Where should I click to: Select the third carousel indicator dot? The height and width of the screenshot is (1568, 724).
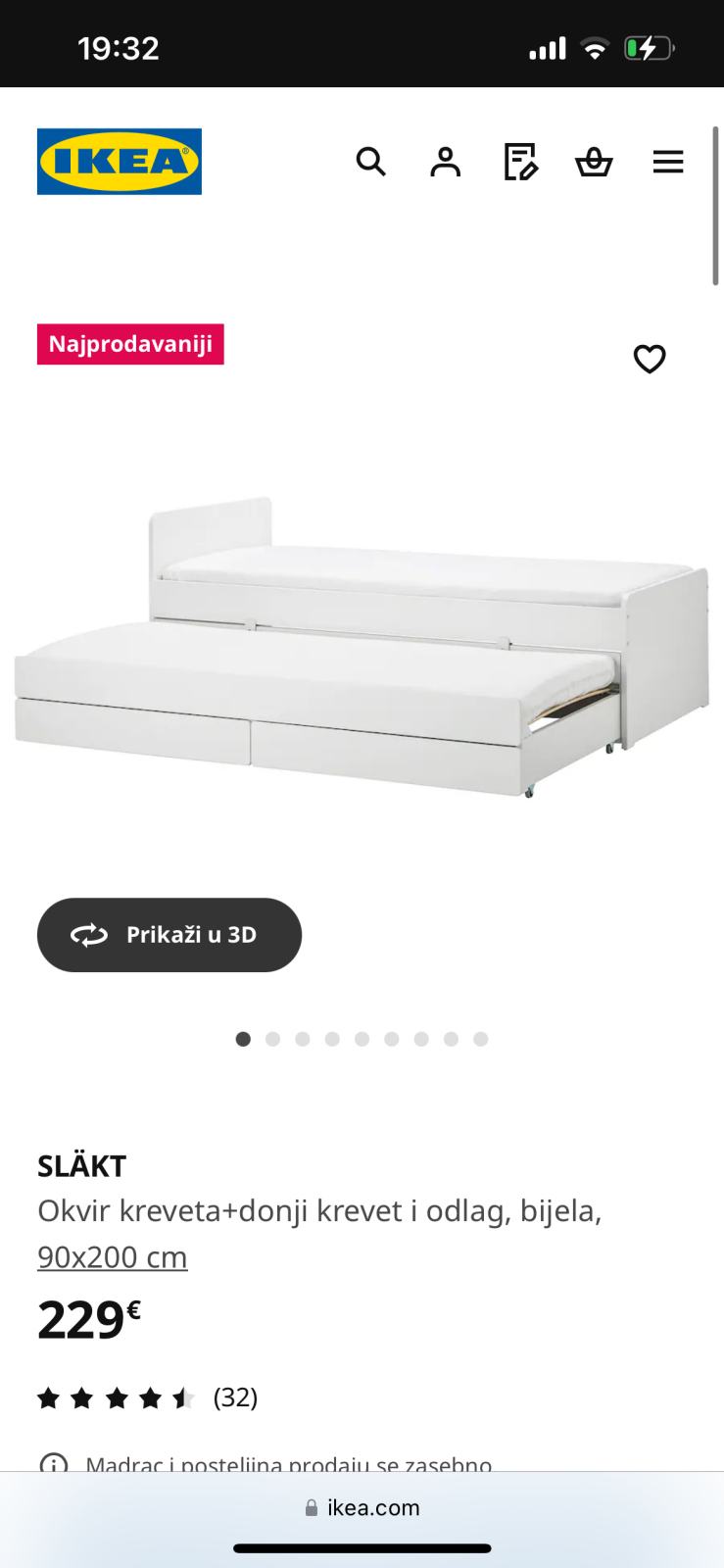[x=303, y=1039]
